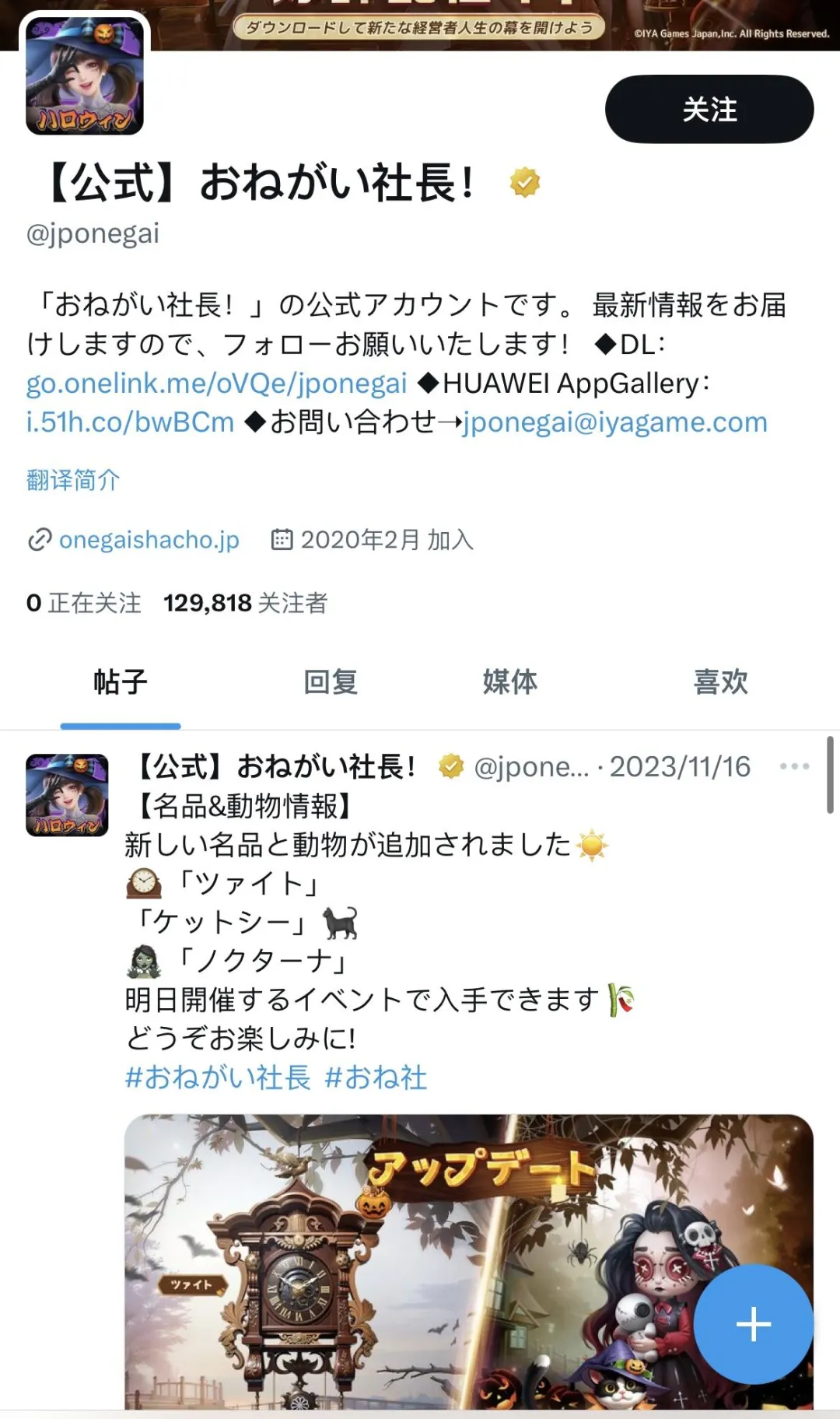This screenshot has width=840, height=1419.
Task: Compose a new post with the plus button
Action: coord(753,1323)
